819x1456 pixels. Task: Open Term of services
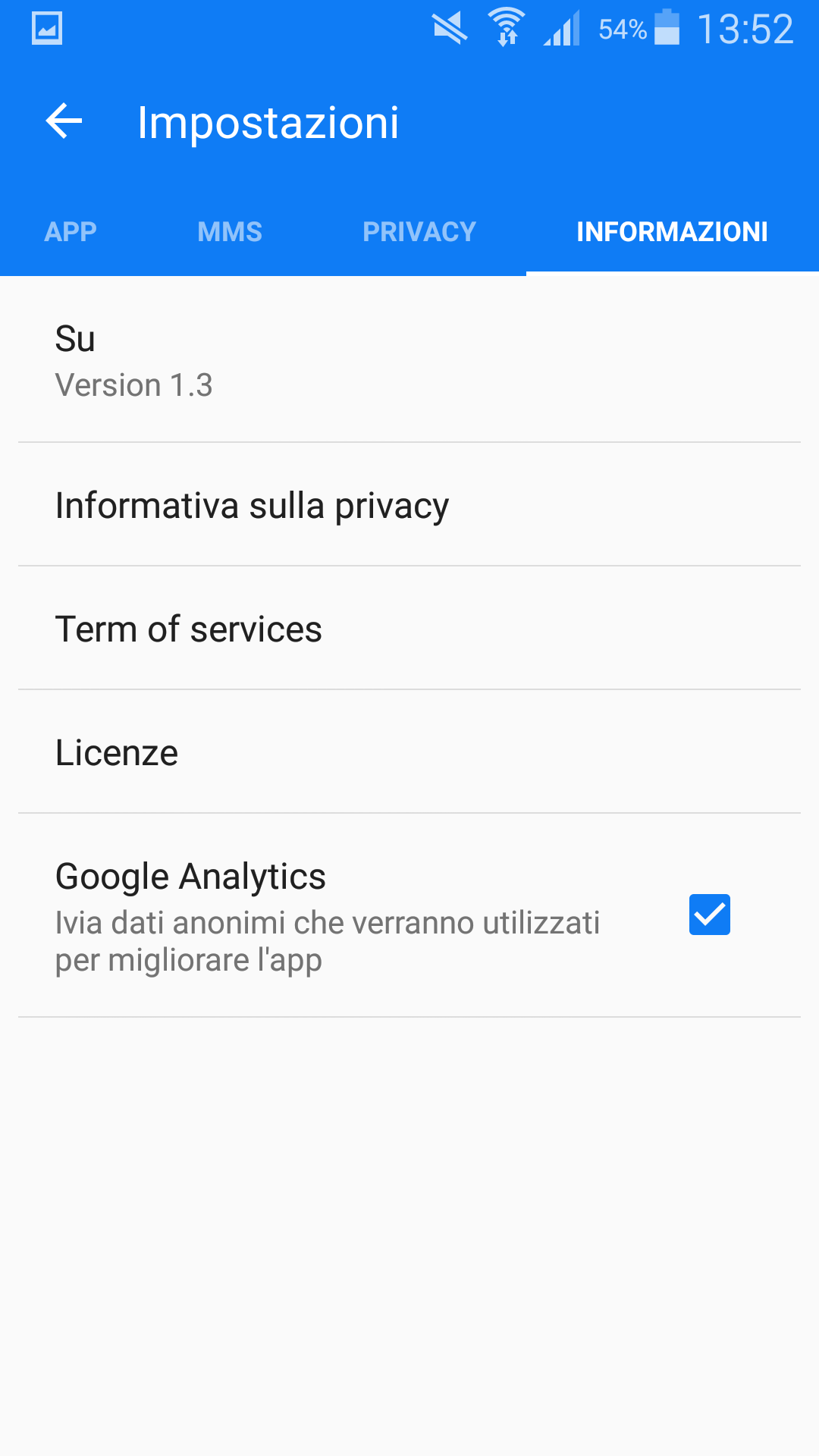(409, 629)
